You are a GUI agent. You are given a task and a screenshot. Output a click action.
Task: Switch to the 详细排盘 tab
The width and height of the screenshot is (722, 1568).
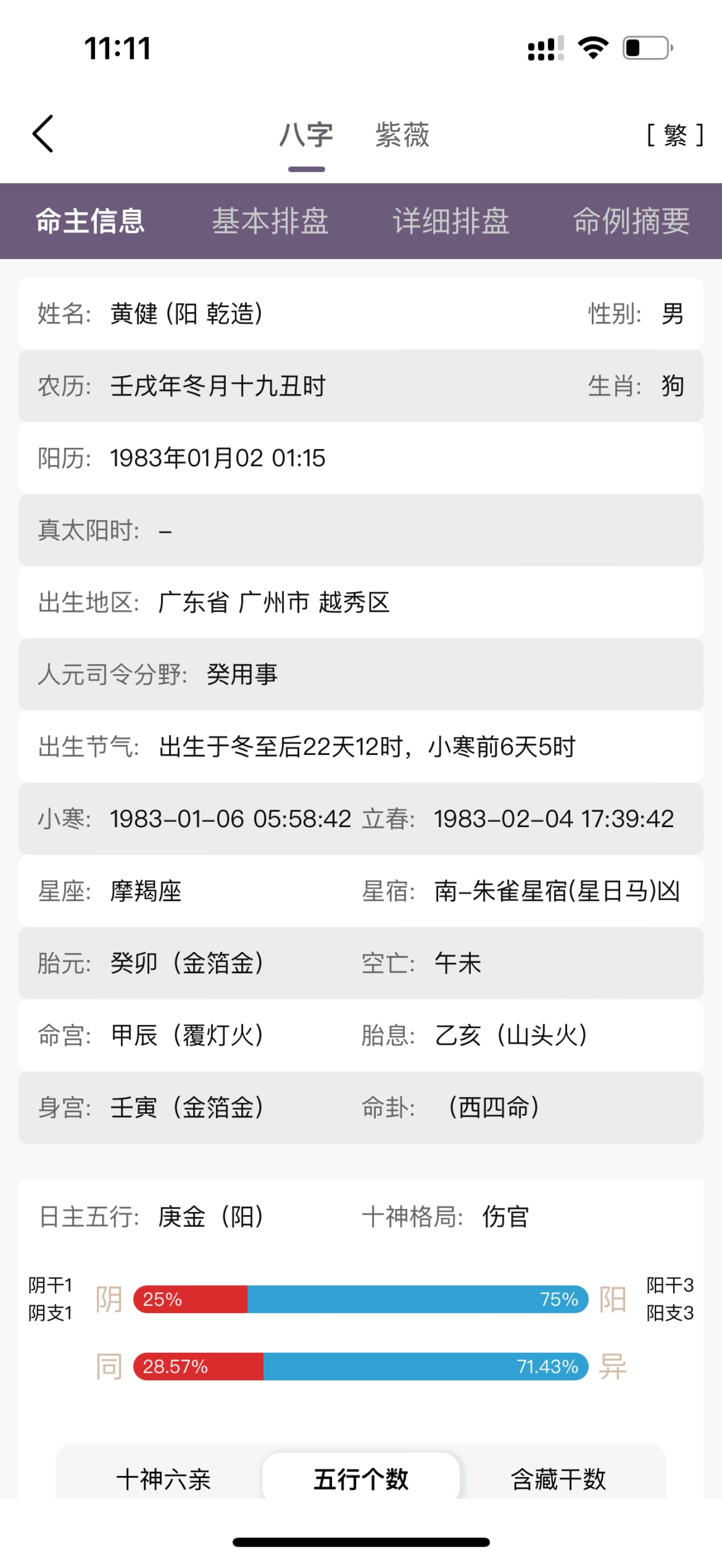[x=451, y=221]
